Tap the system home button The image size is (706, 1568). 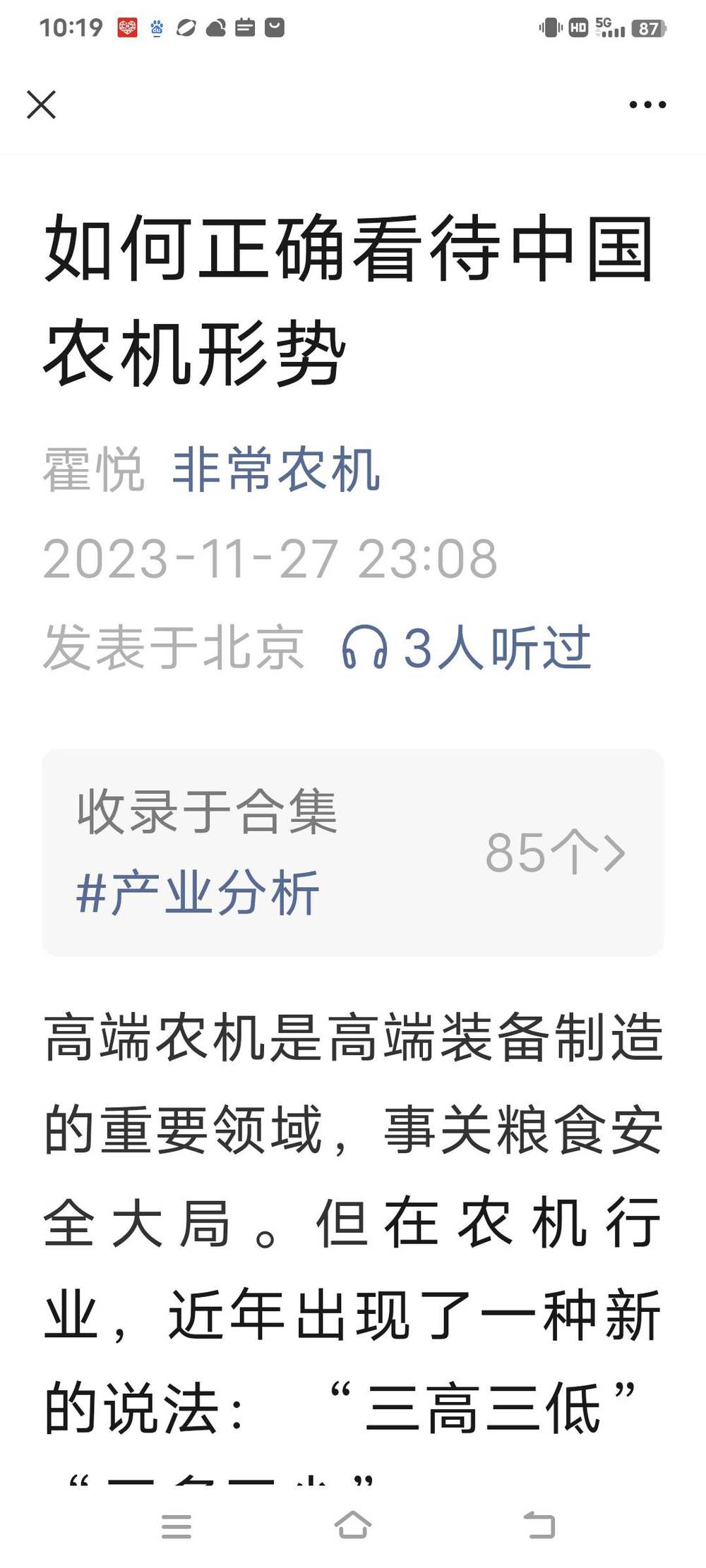[353, 1526]
